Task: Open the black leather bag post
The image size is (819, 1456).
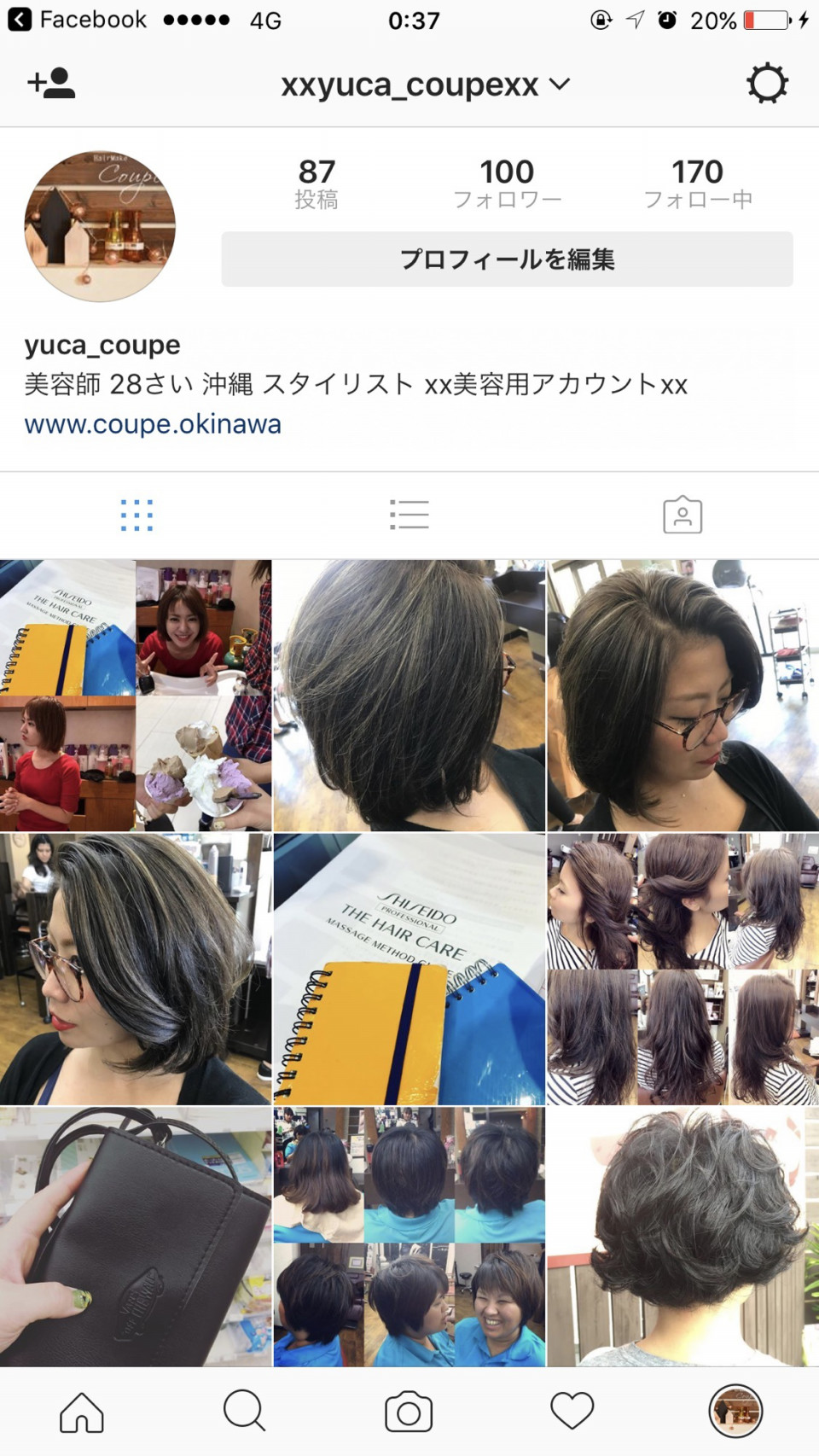Action: point(136,1238)
